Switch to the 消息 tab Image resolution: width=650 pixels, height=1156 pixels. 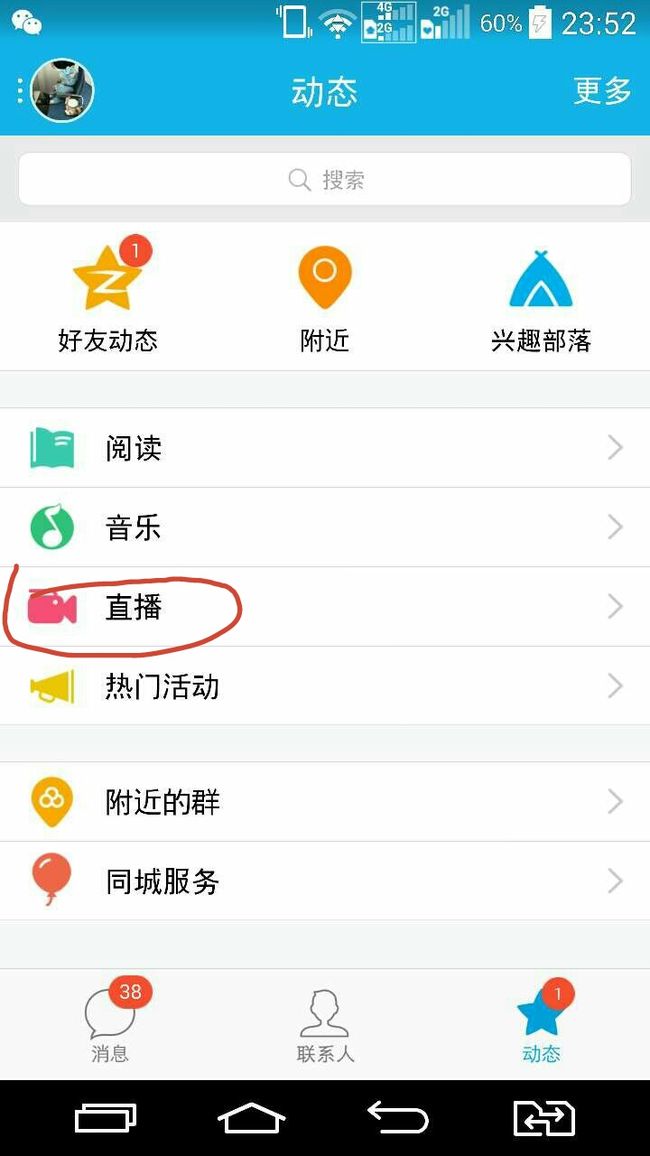click(109, 1023)
